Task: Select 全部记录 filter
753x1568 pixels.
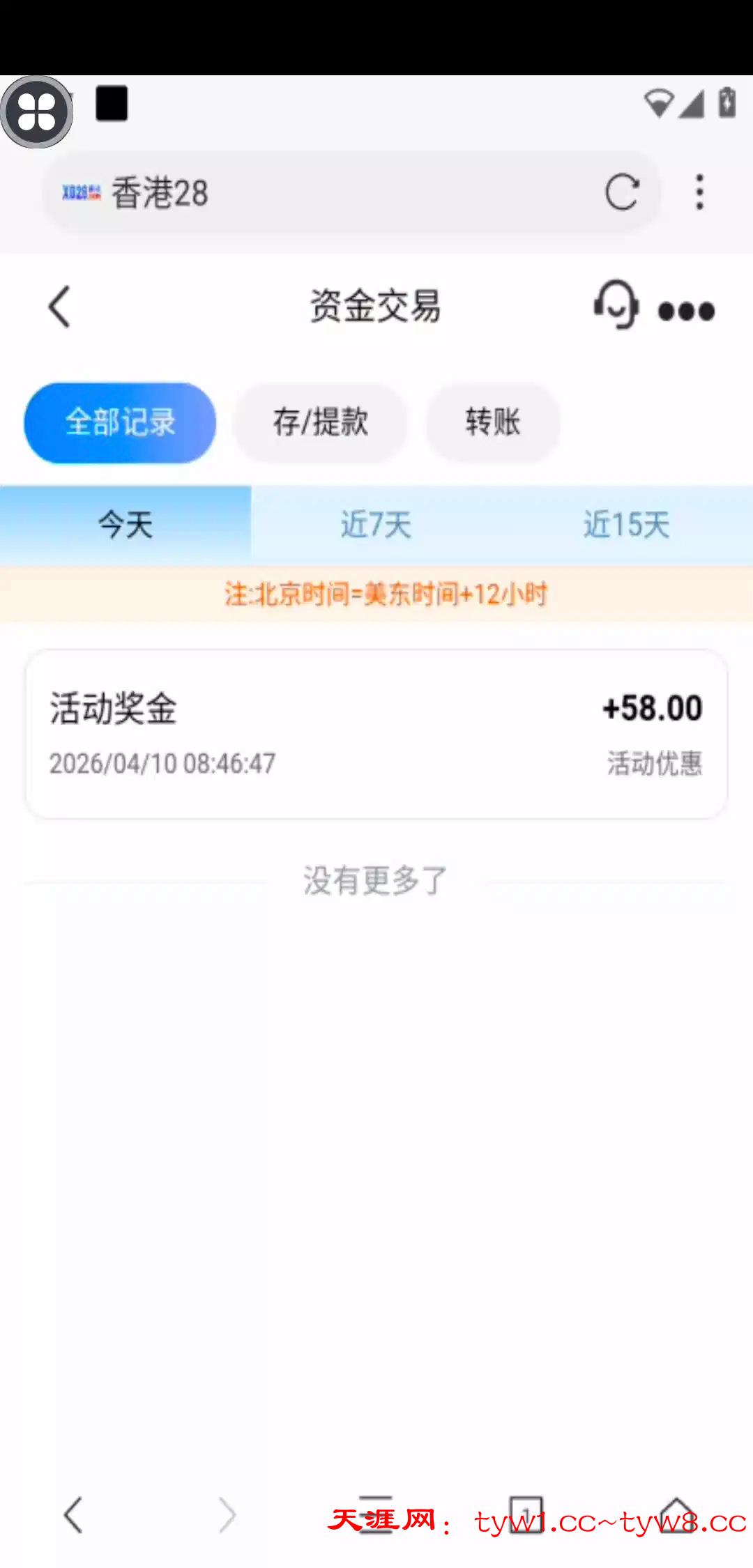Action: [x=120, y=422]
